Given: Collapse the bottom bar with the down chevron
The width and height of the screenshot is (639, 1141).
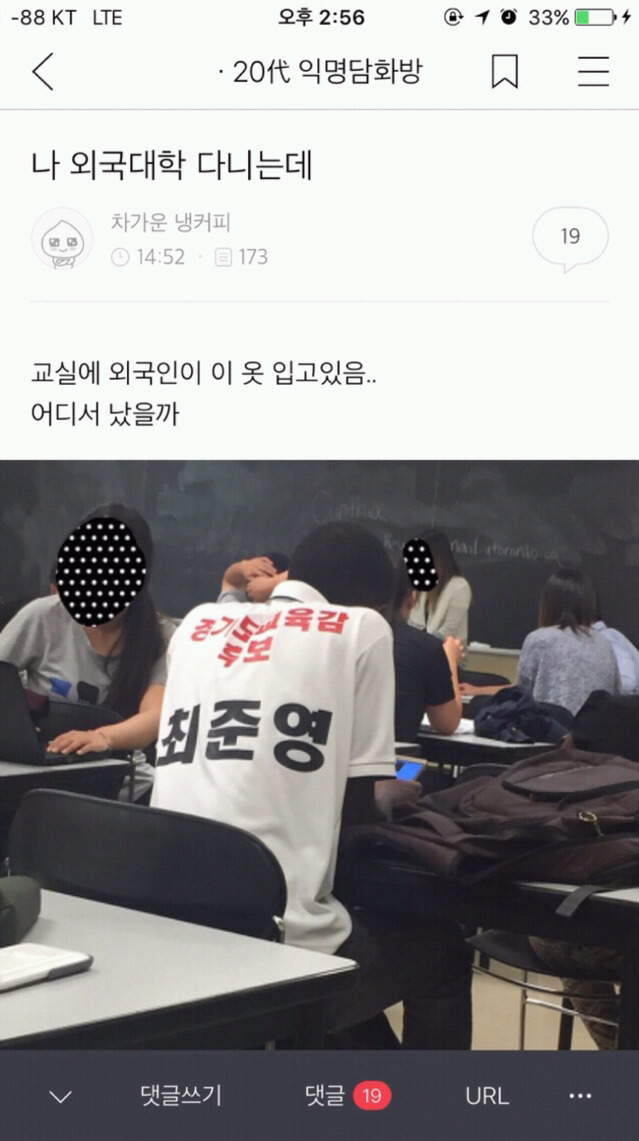Looking at the screenshot, I should [60, 1097].
